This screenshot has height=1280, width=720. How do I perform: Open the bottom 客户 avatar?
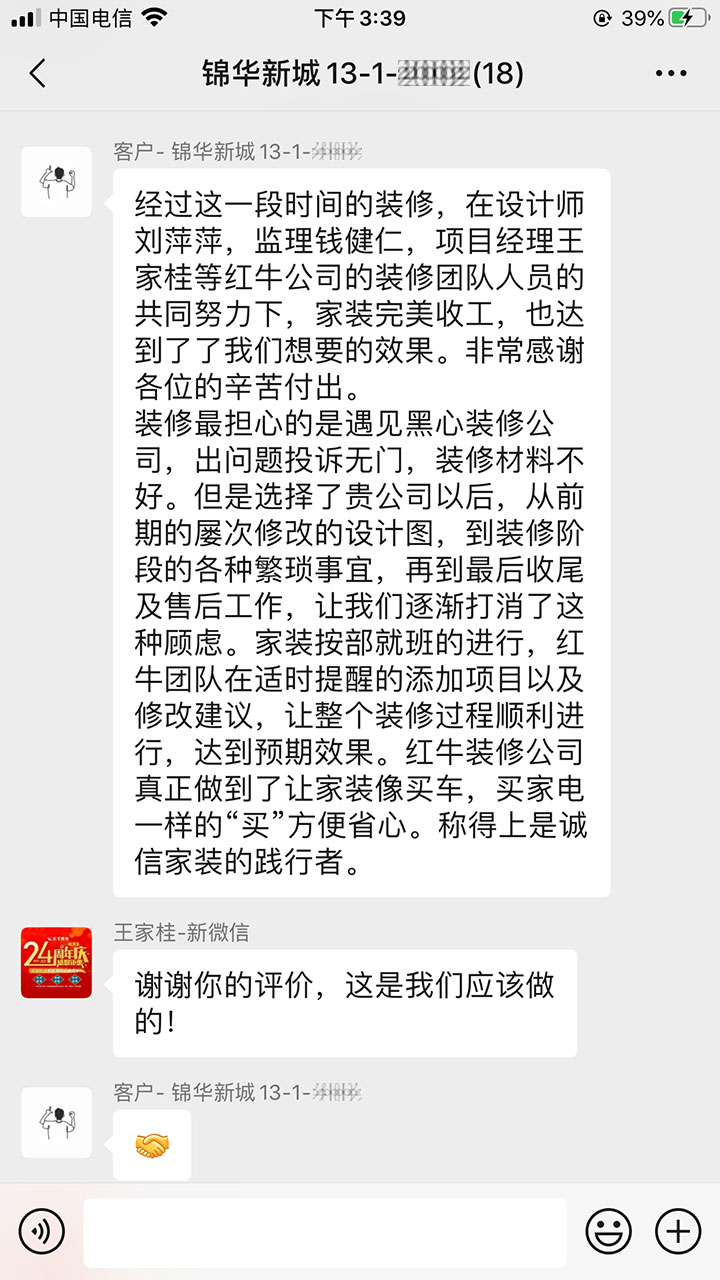pyautogui.click(x=56, y=1124)
